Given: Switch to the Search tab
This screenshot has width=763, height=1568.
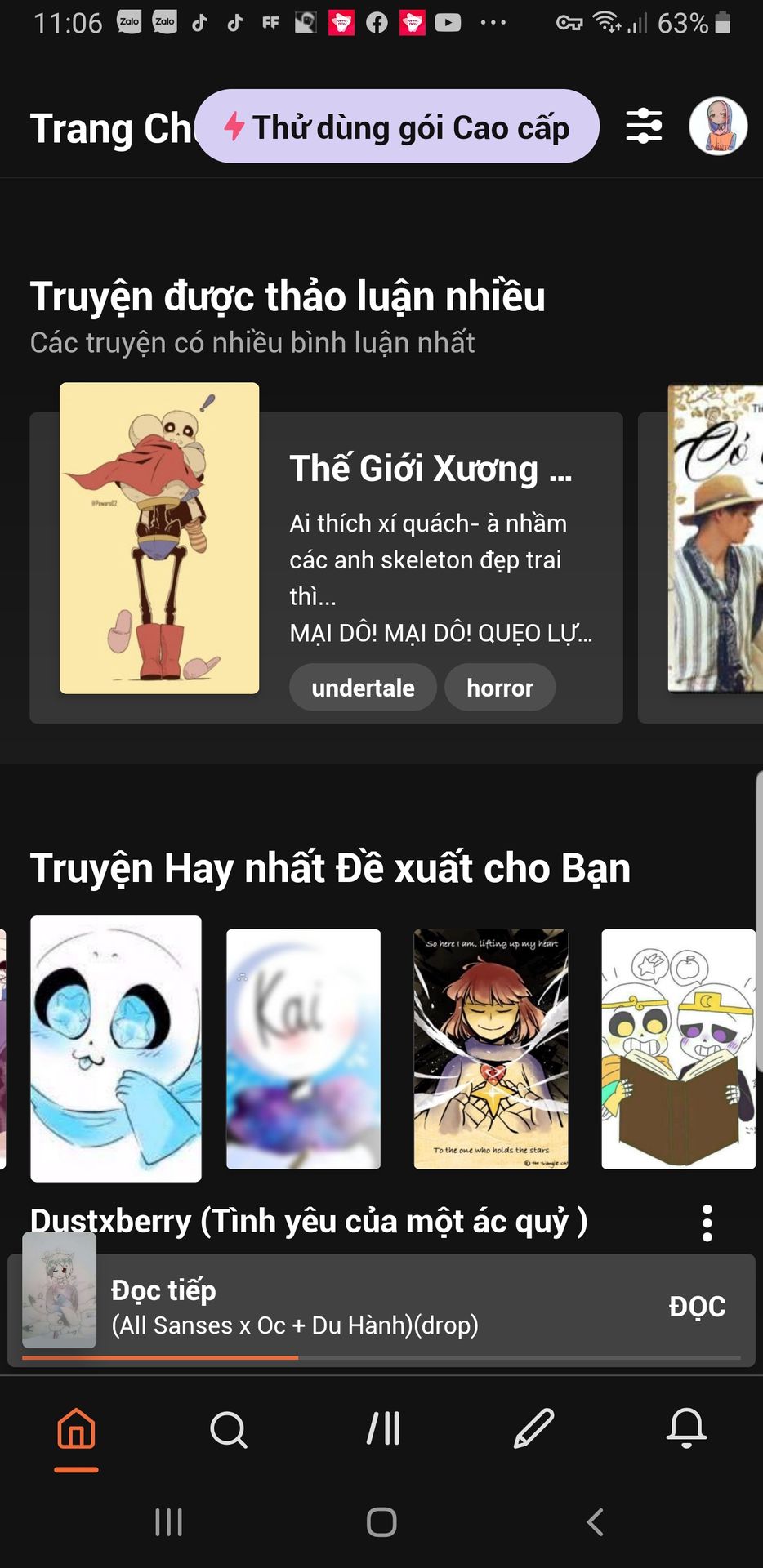Looking at the screenshot, I should coord(228,1429).
